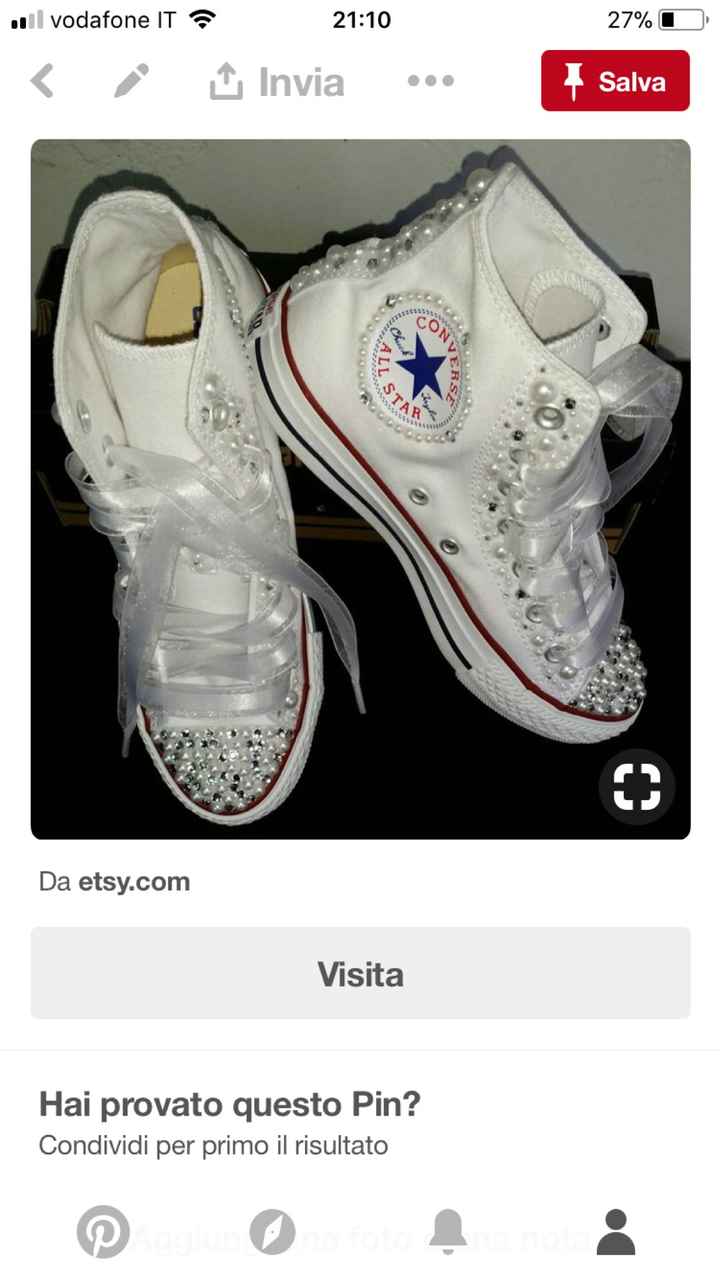Tap the Hai provato questo Pin heading
The image size is (720, 1280).
[x=229, y=1104]
